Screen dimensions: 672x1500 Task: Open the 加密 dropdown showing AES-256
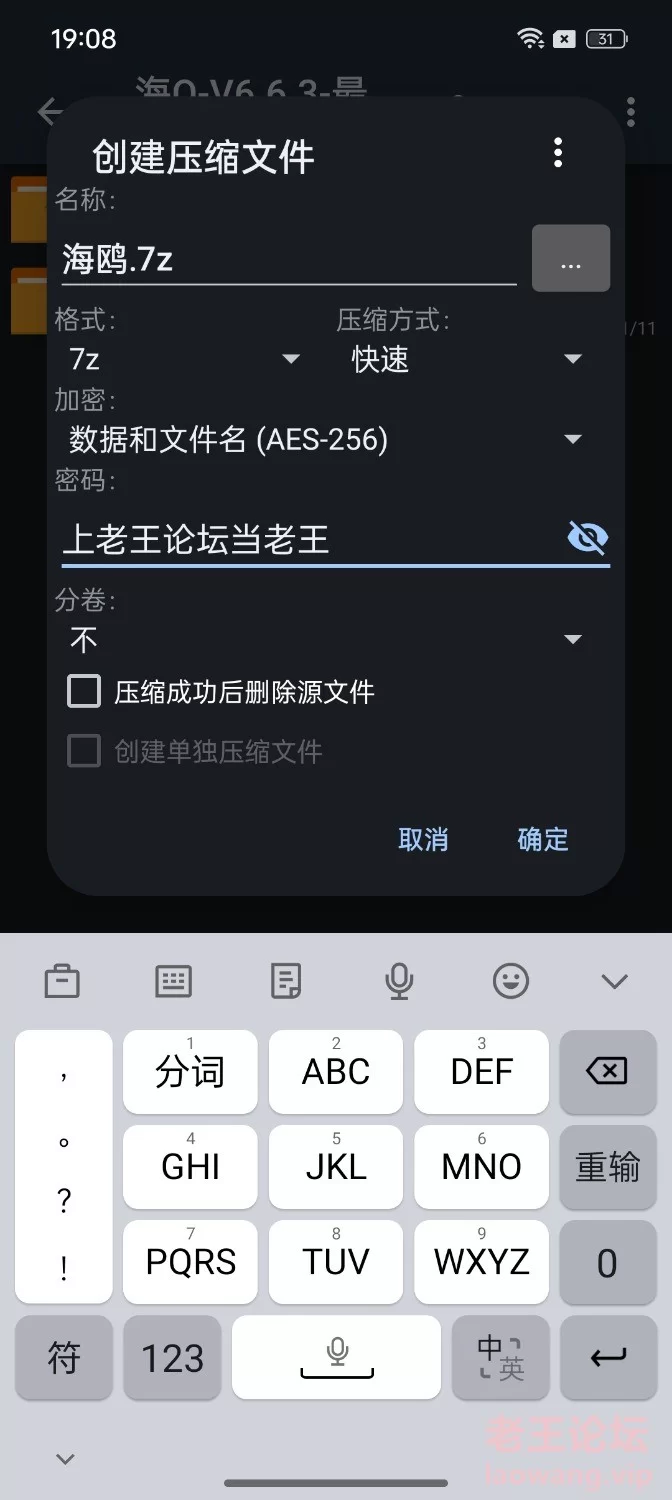click(326, 439)
